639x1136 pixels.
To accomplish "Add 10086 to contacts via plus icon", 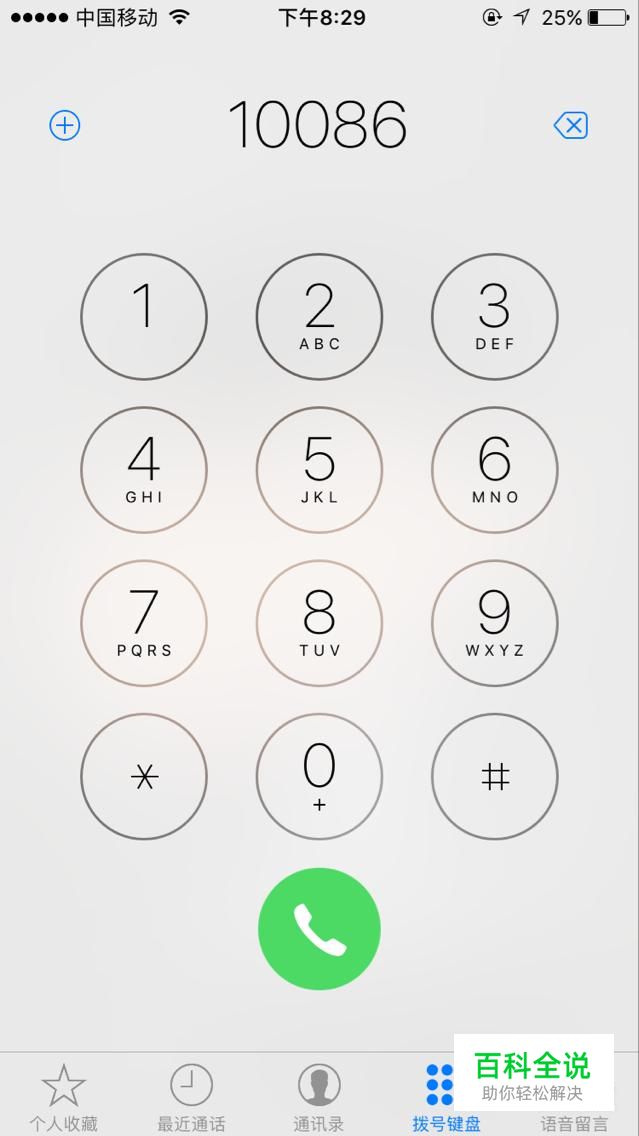I will pos(65,125).
